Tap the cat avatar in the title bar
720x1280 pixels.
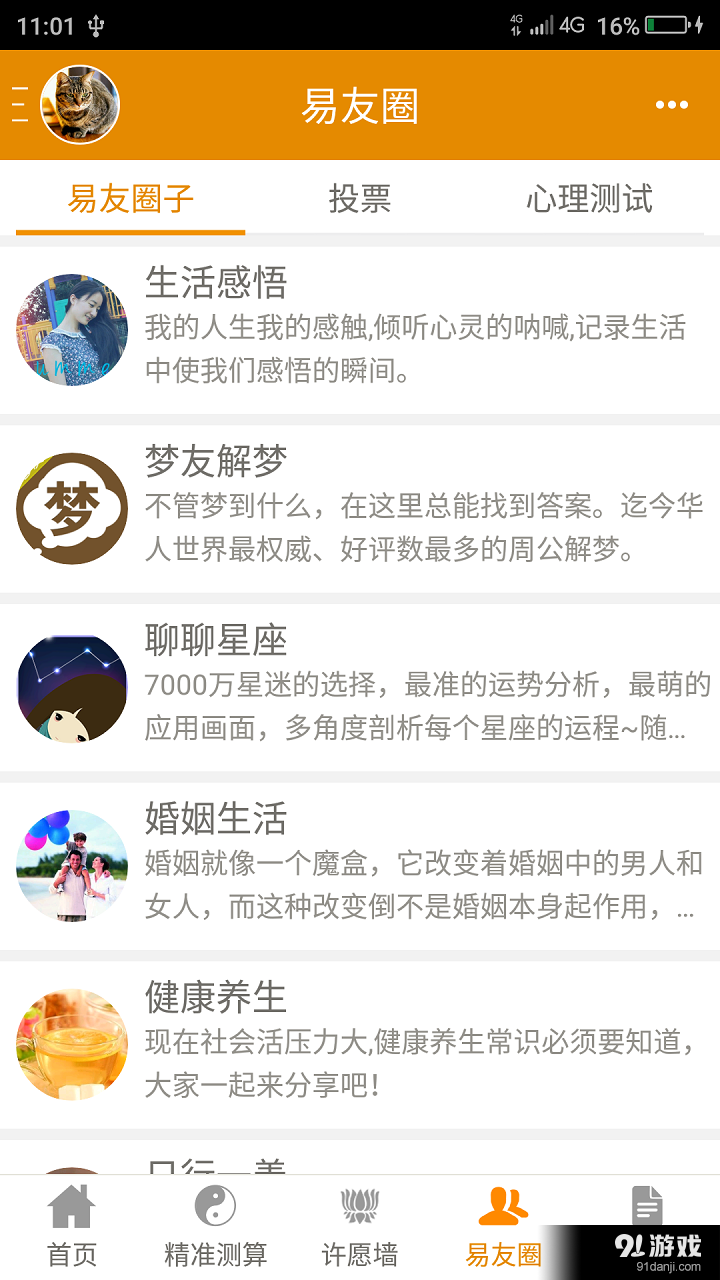click(x=76, y=104)
